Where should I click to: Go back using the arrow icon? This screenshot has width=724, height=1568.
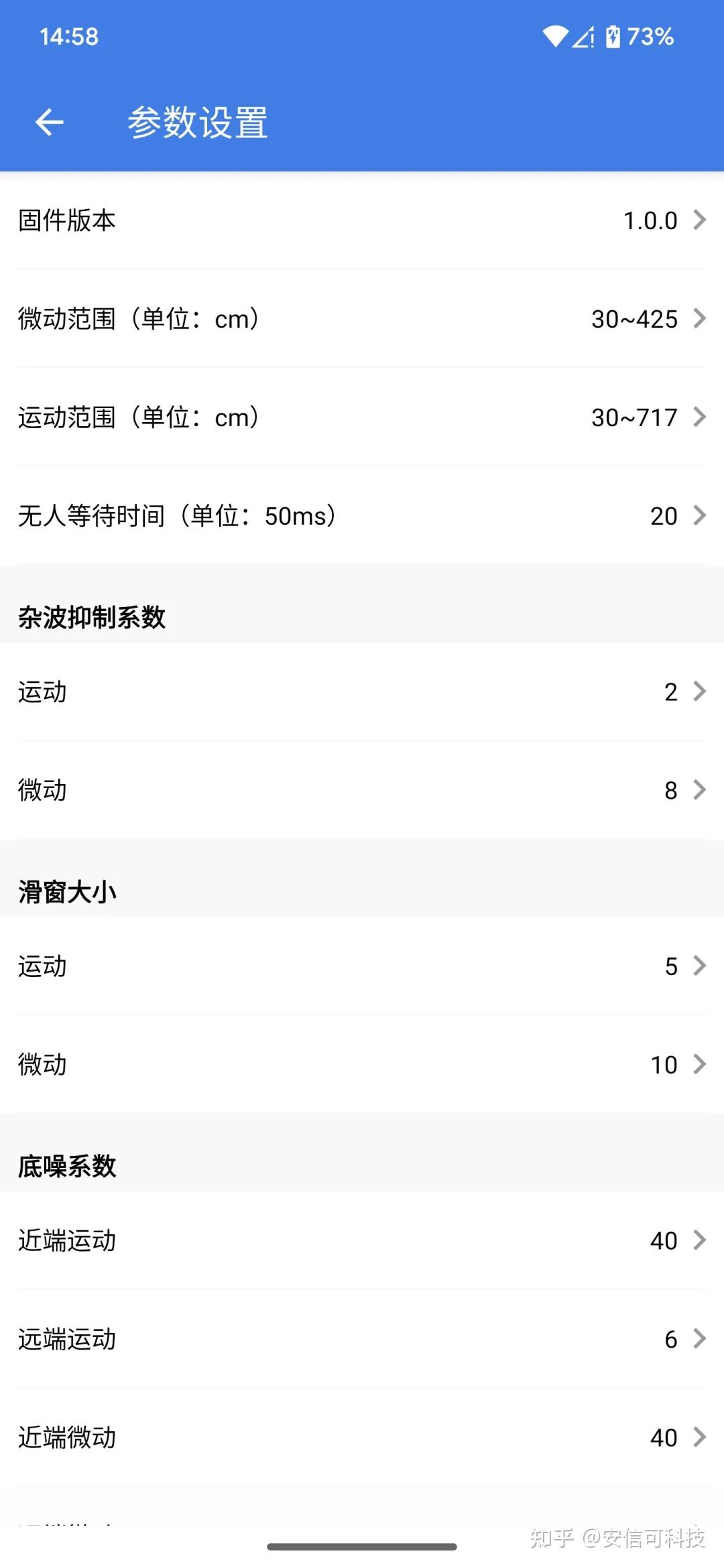click(x=49, y=122)
